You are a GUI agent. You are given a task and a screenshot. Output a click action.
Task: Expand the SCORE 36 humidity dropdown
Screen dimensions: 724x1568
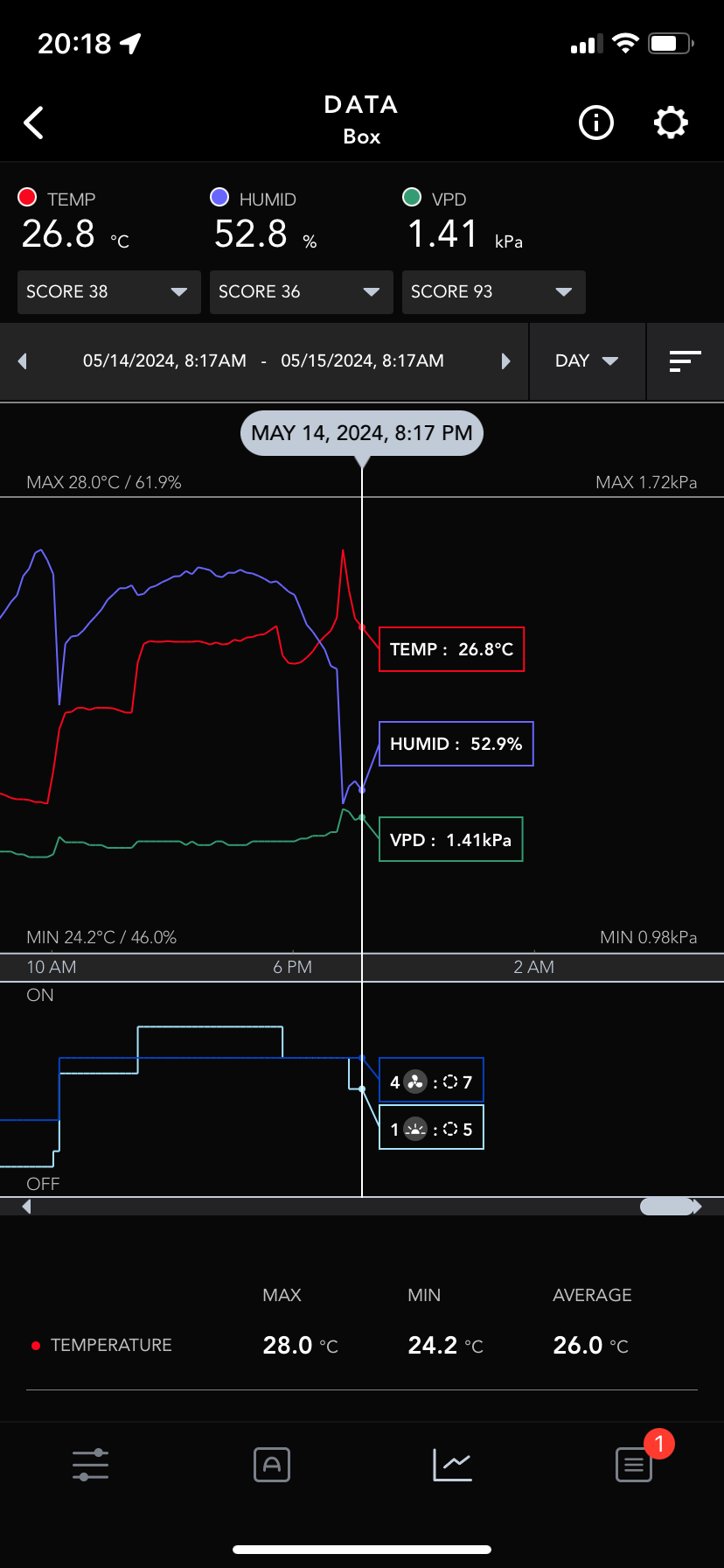pos(301,292)
